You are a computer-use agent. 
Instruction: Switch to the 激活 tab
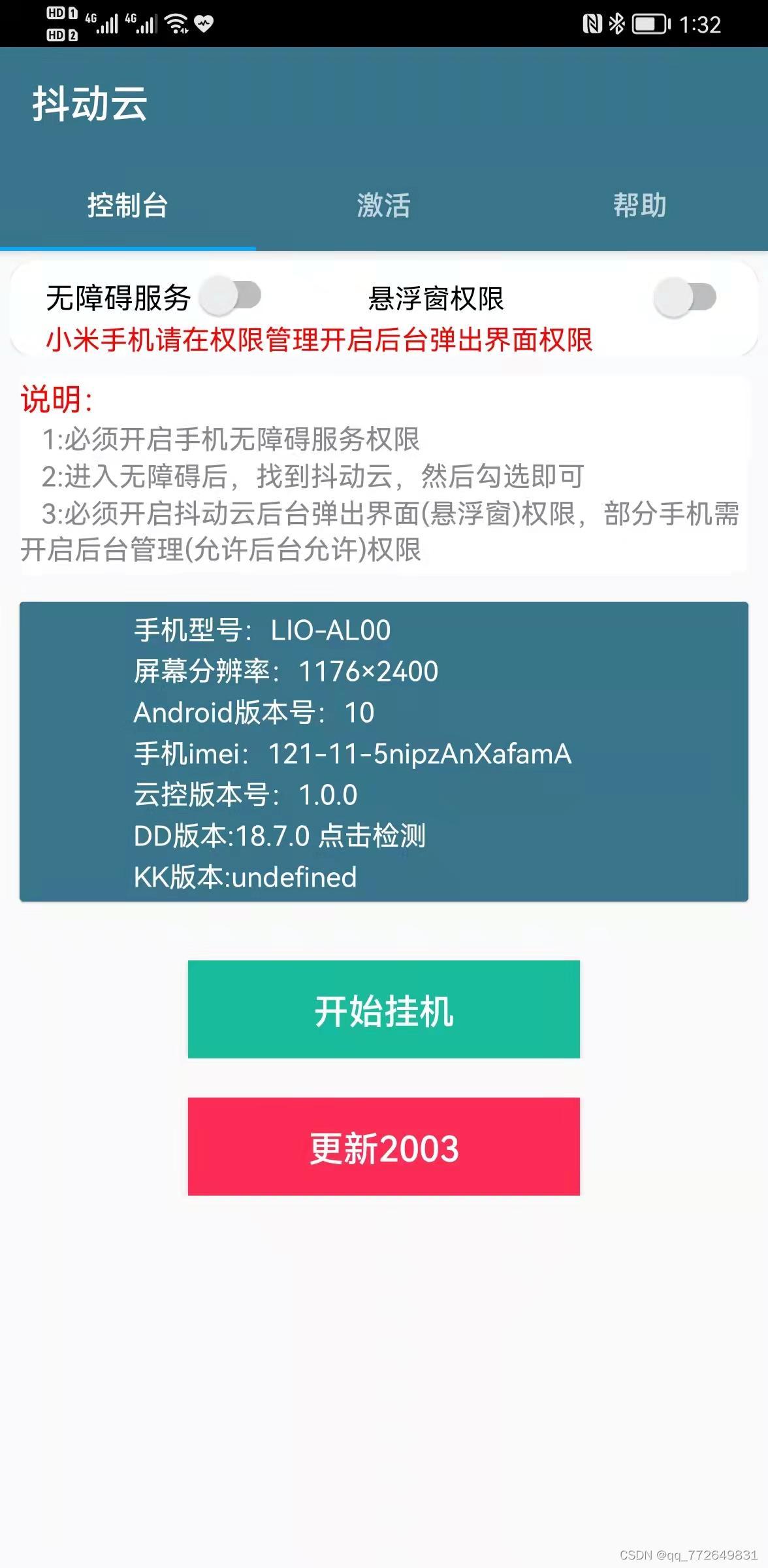click(383, 205)
